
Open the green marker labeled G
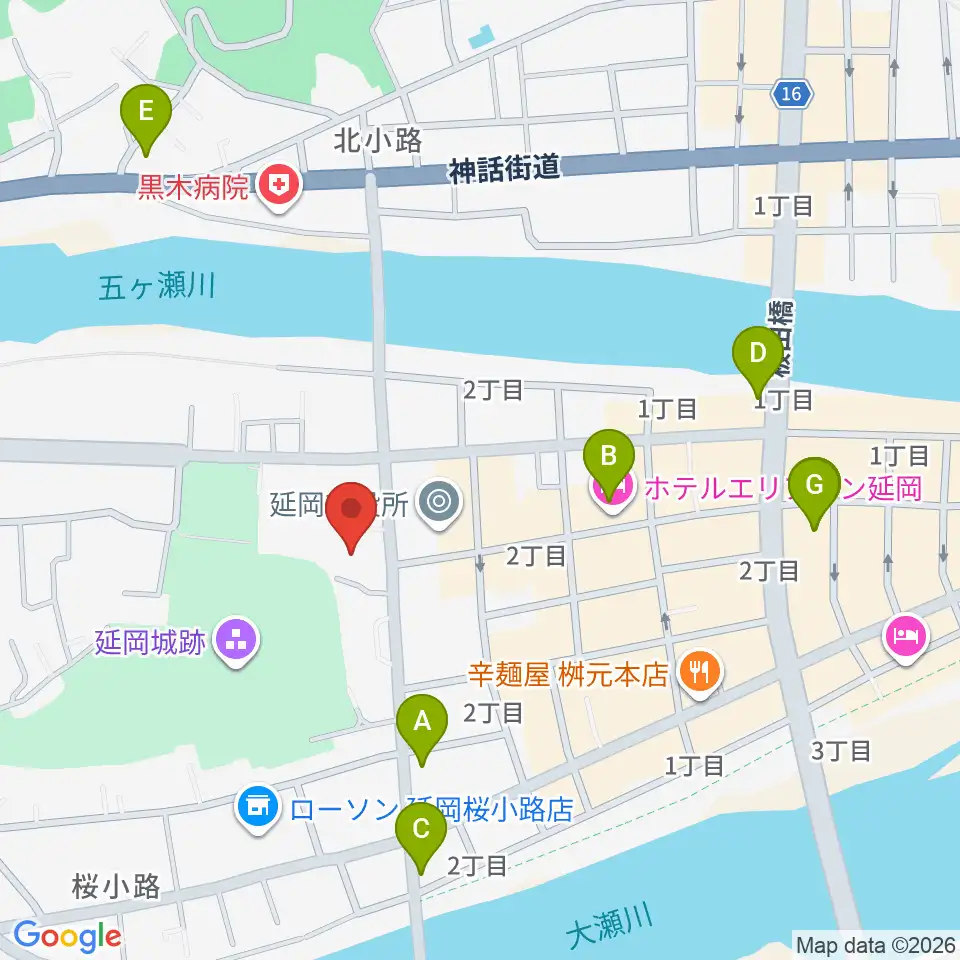814,493
